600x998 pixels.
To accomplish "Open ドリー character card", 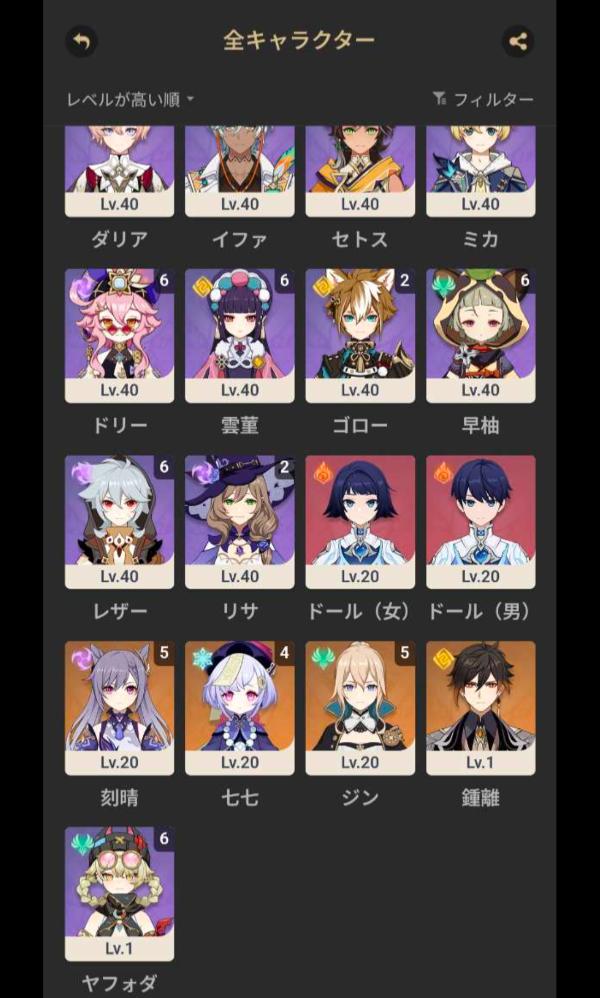I will (x=119, y=335).
